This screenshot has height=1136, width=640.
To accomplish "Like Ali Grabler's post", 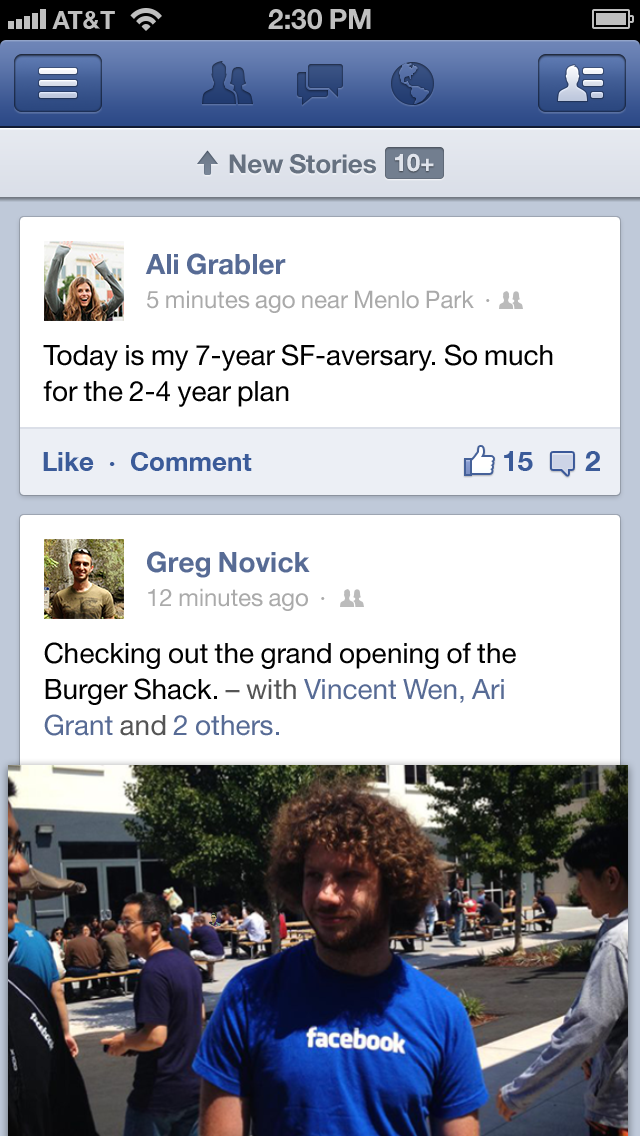I will point(68,462).
